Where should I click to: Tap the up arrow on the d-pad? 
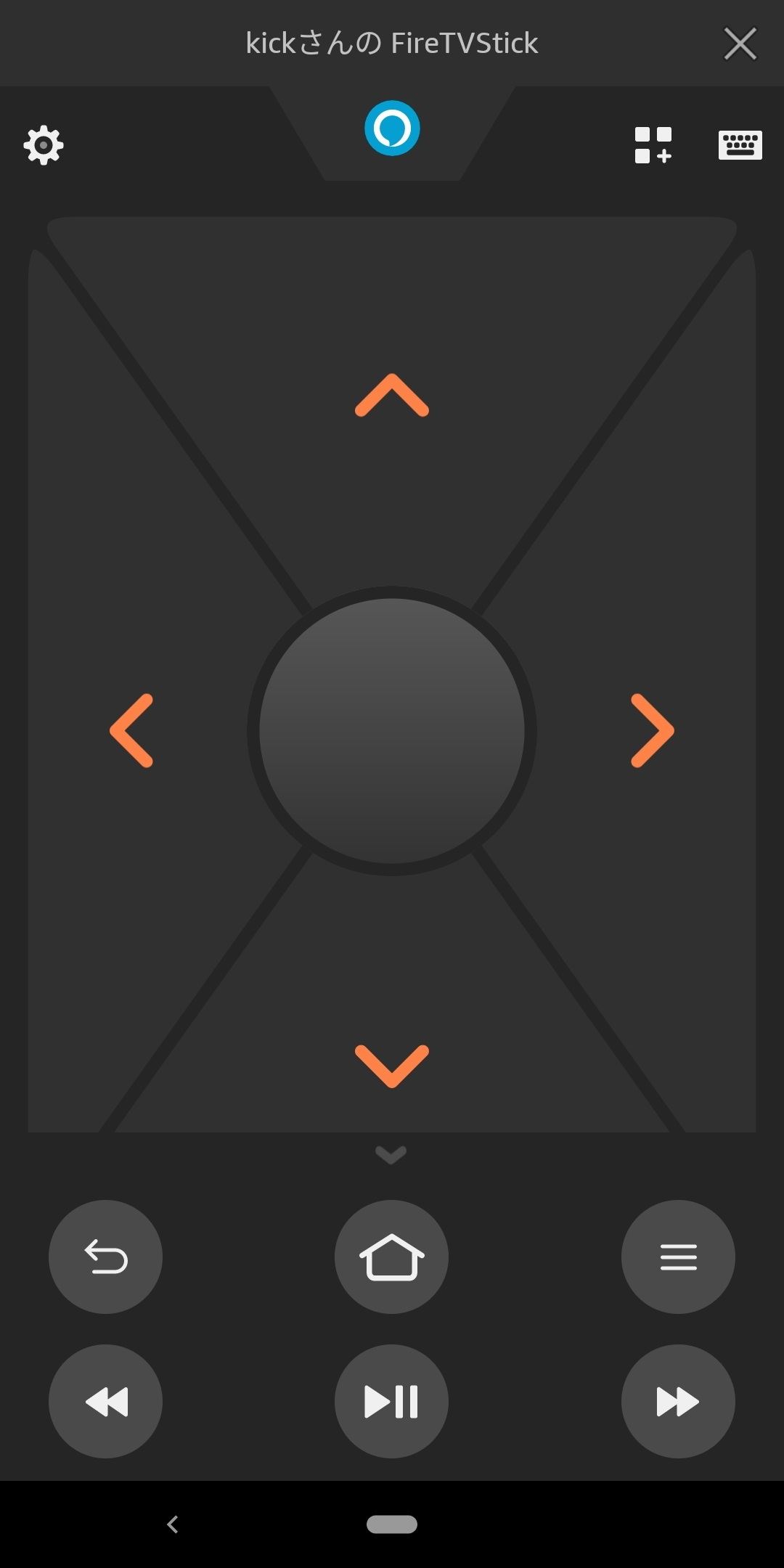[392, 395]
